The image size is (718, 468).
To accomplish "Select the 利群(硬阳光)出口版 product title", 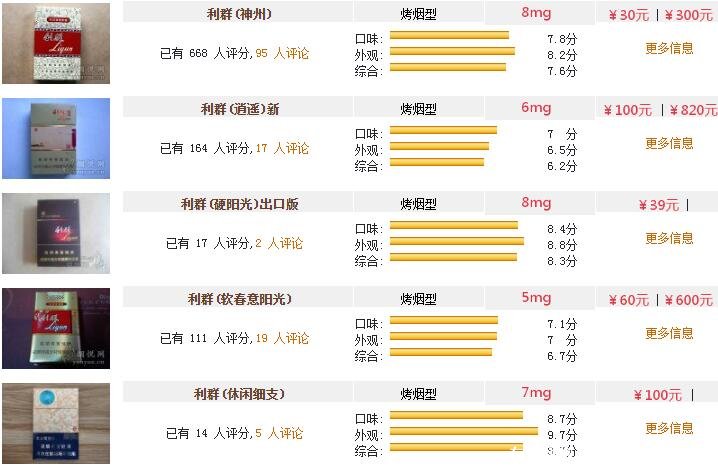I will (239, 204).
